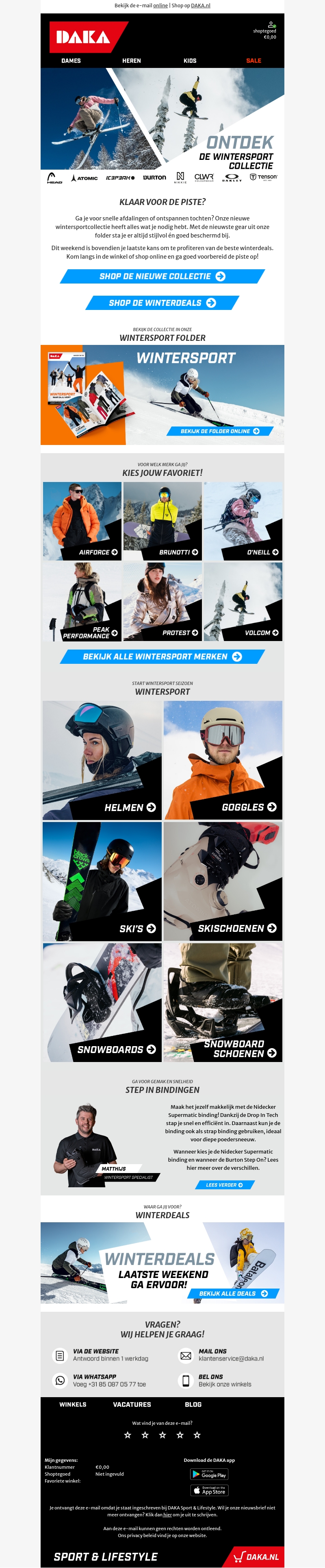Download the DAKA app from App Store

point(209,1491)
